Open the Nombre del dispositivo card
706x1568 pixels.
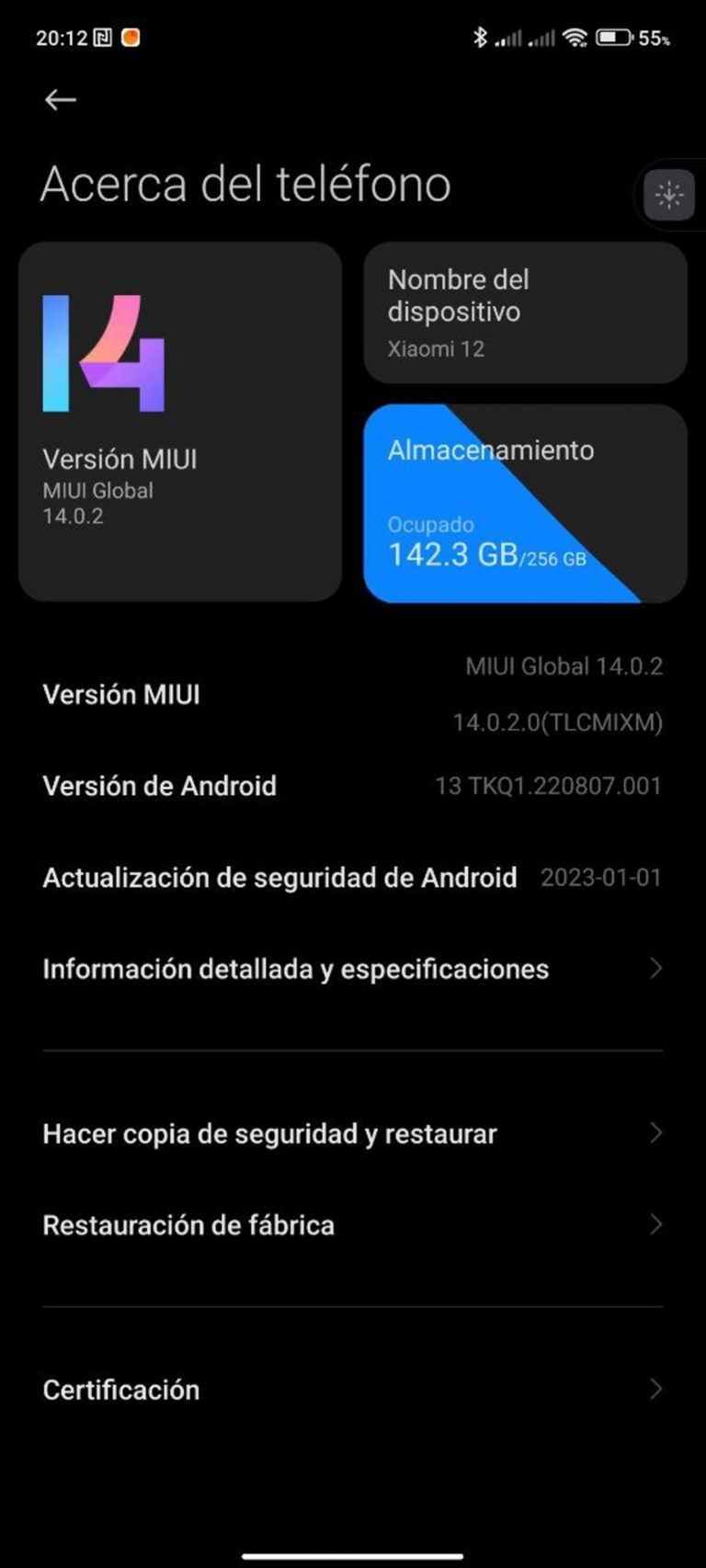[524, 312]
